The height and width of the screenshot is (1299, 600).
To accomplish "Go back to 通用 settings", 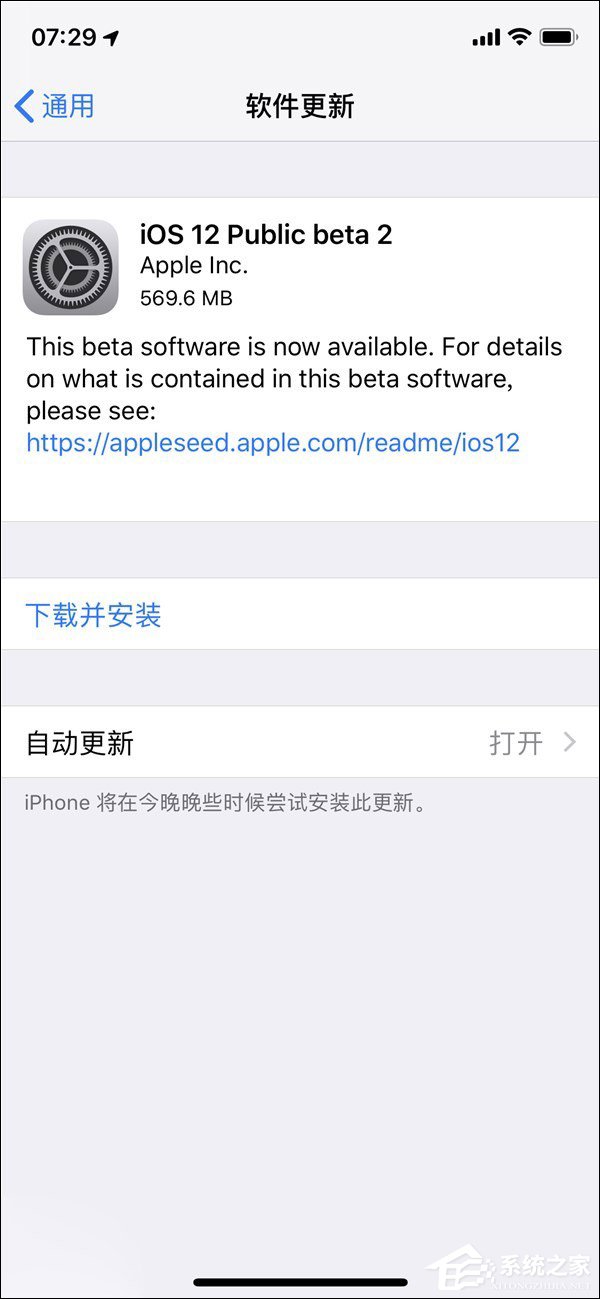I will point(55,105).
